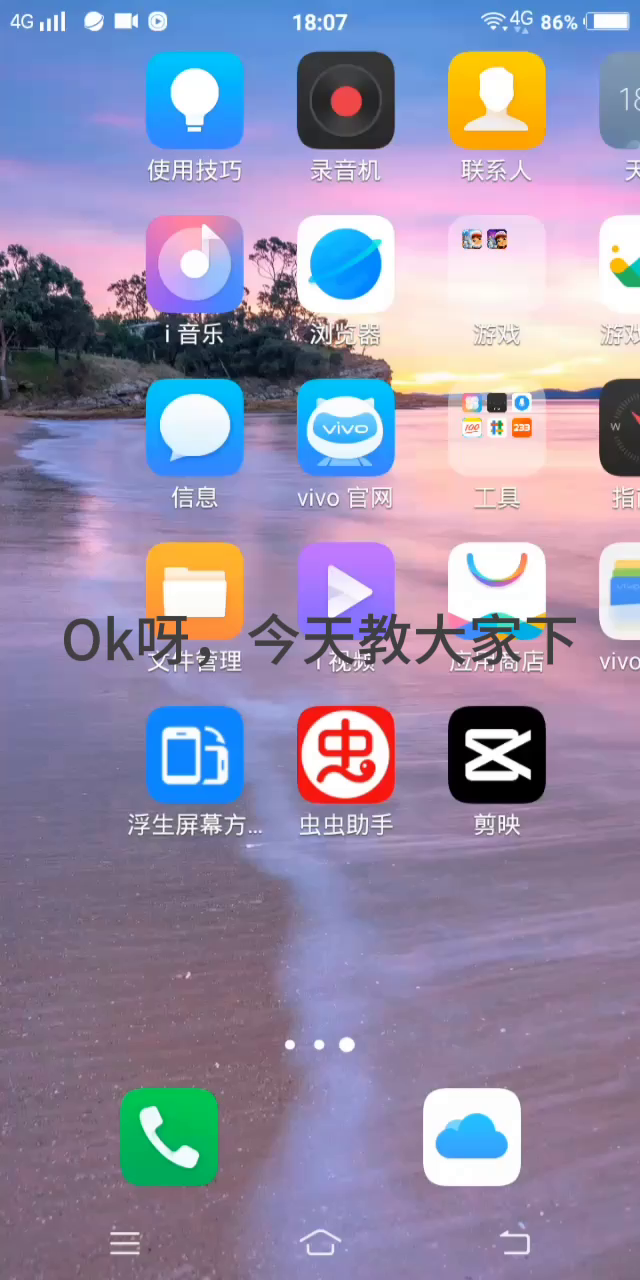Launch the 录音机 recorder app
The height and width of the screenshot is (1280, 640).
tap(346, 101)
